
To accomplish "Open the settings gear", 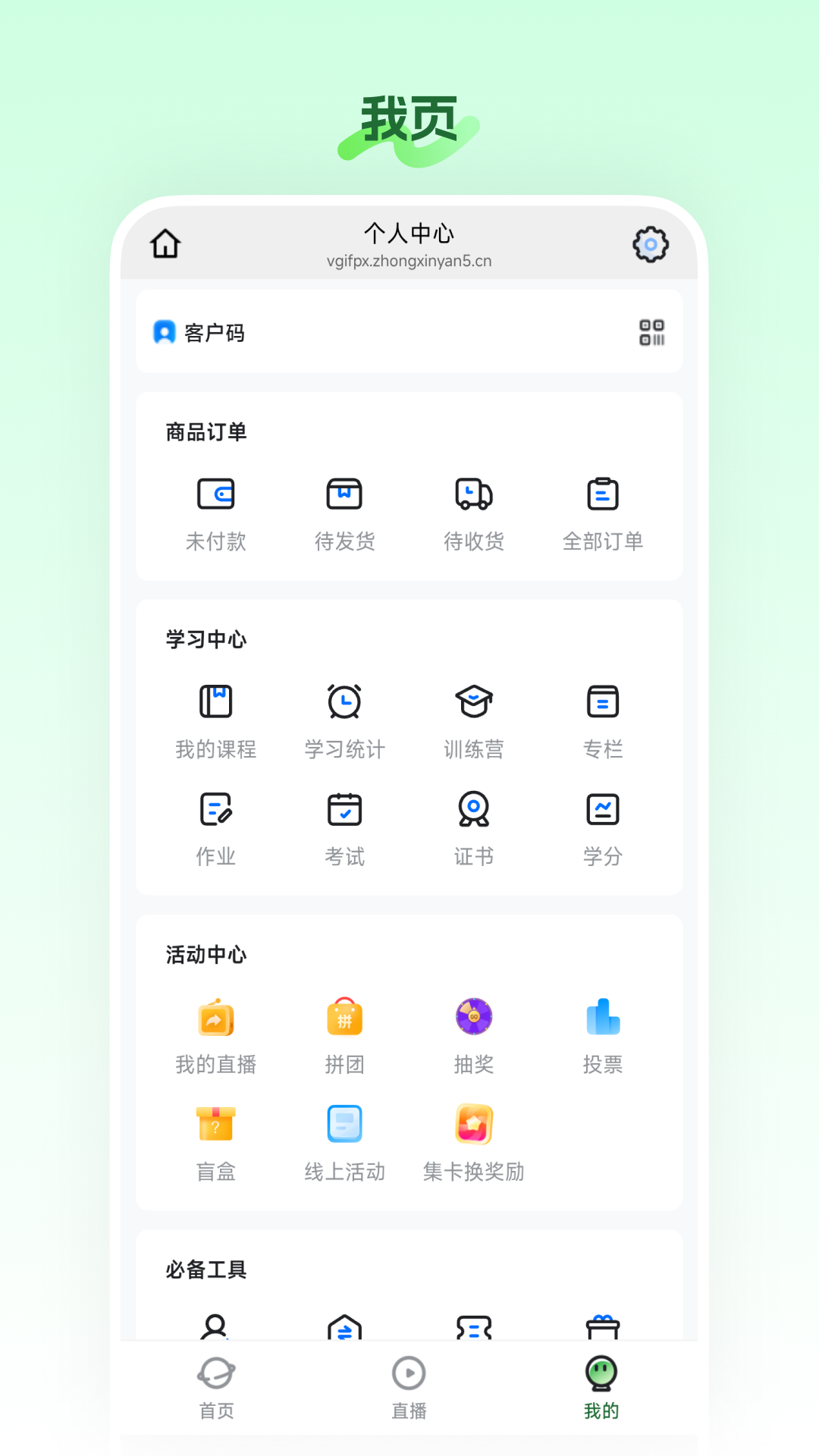I will tap(650, 243).
